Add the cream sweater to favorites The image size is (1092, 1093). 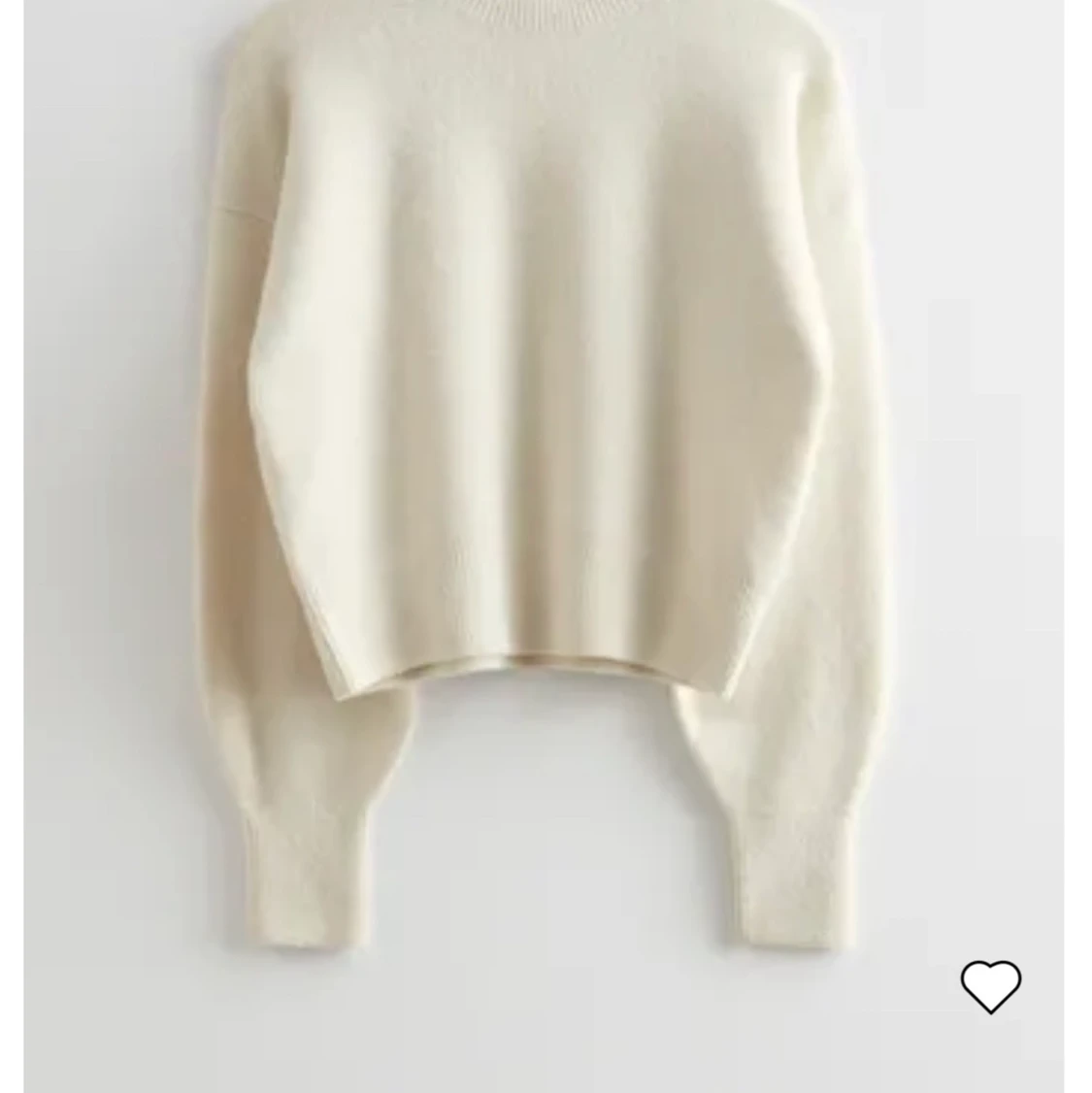pos(990,986)
